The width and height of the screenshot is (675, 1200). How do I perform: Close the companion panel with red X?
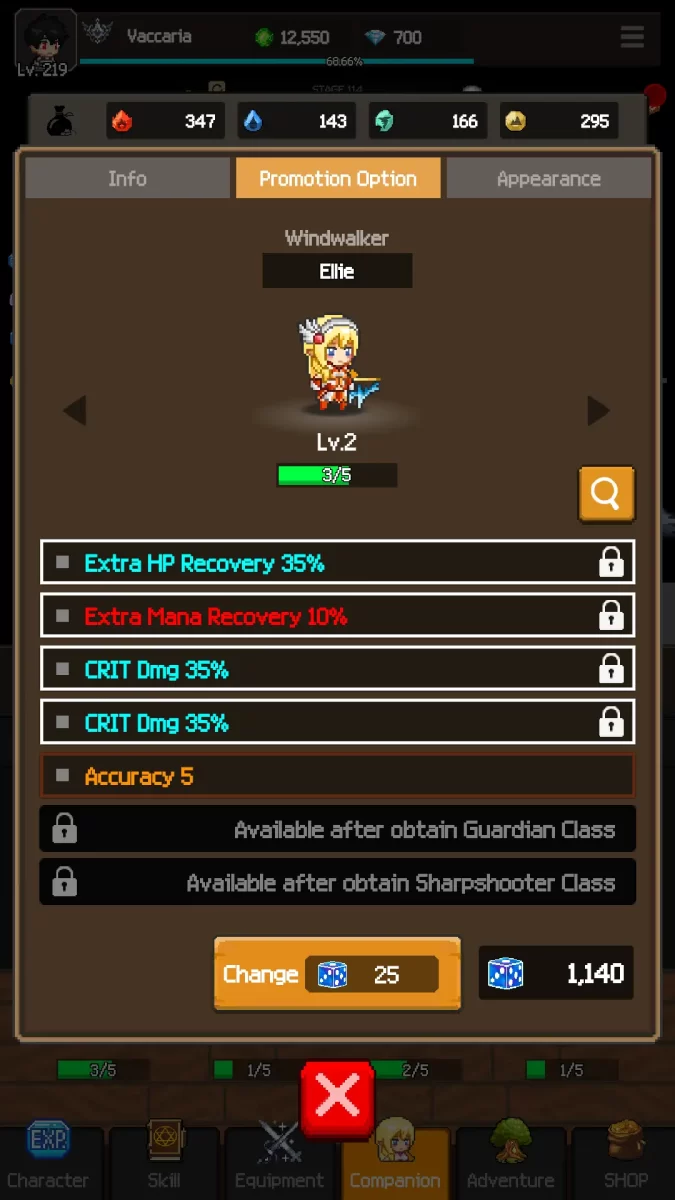pos(337,1098)
